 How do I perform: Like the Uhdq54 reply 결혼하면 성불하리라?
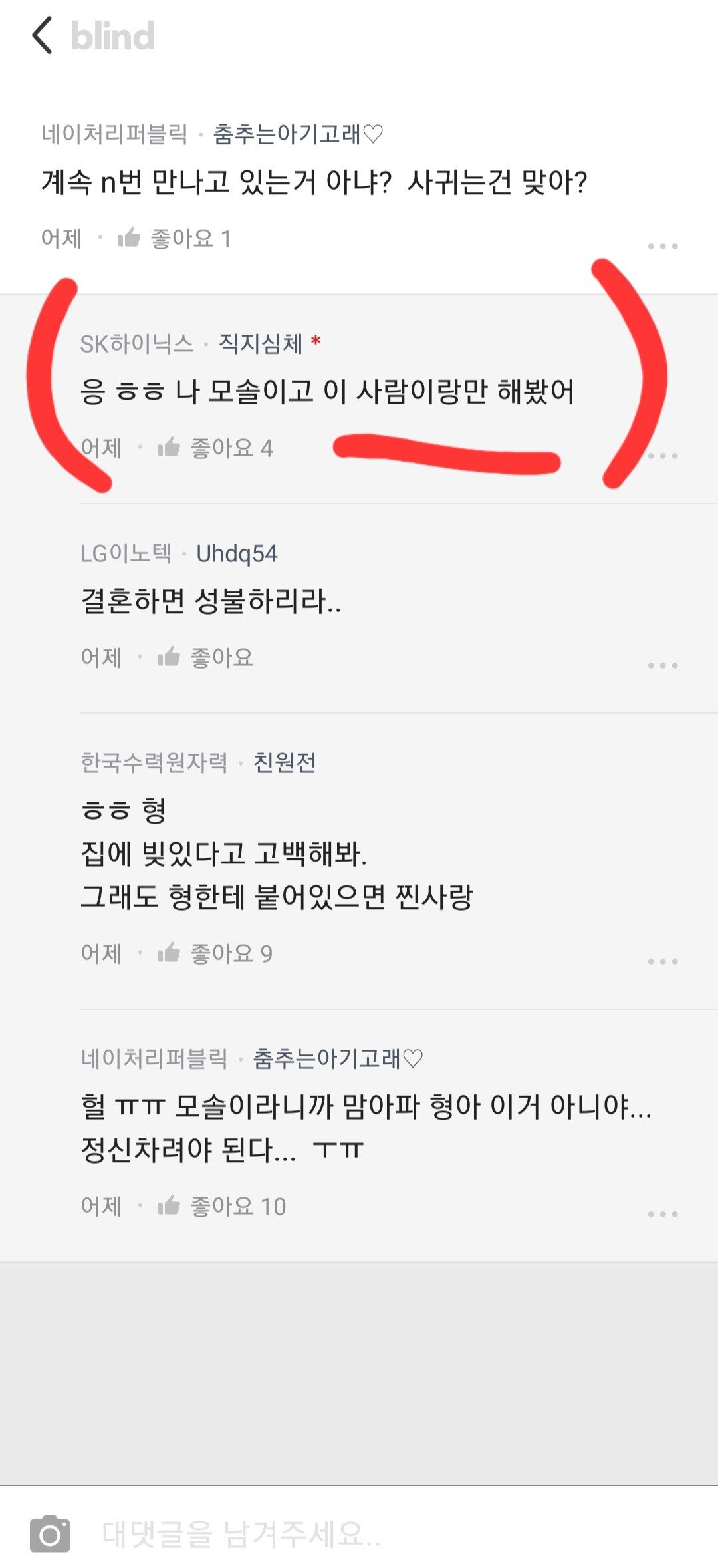pyautogui.click(x=170, y=657)
